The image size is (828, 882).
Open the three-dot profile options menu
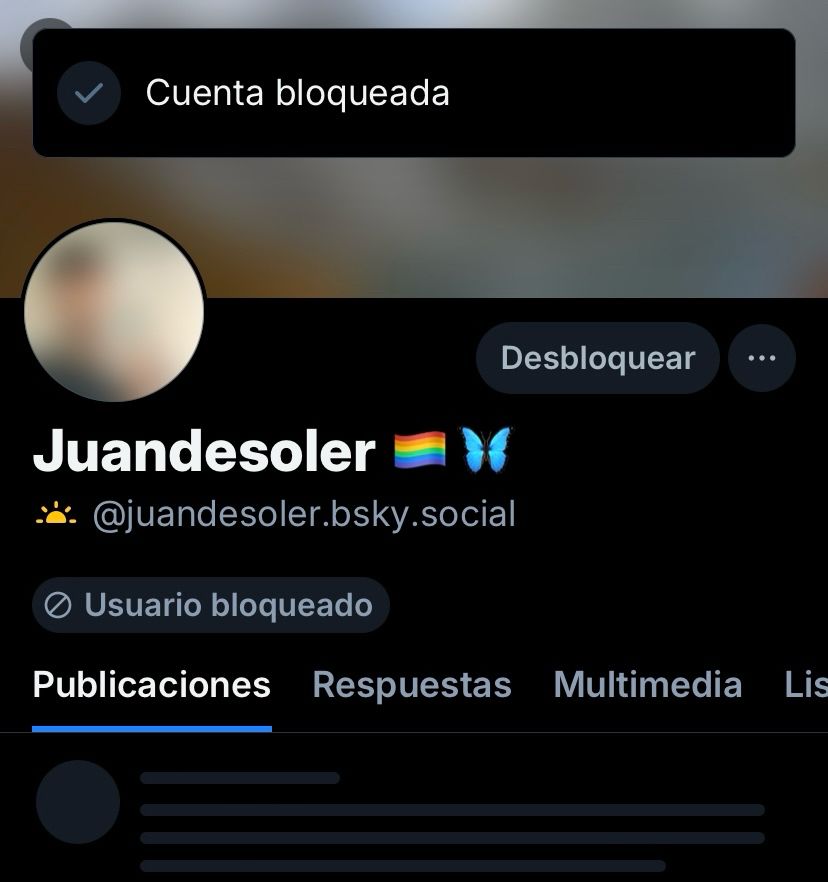[762, 358]
